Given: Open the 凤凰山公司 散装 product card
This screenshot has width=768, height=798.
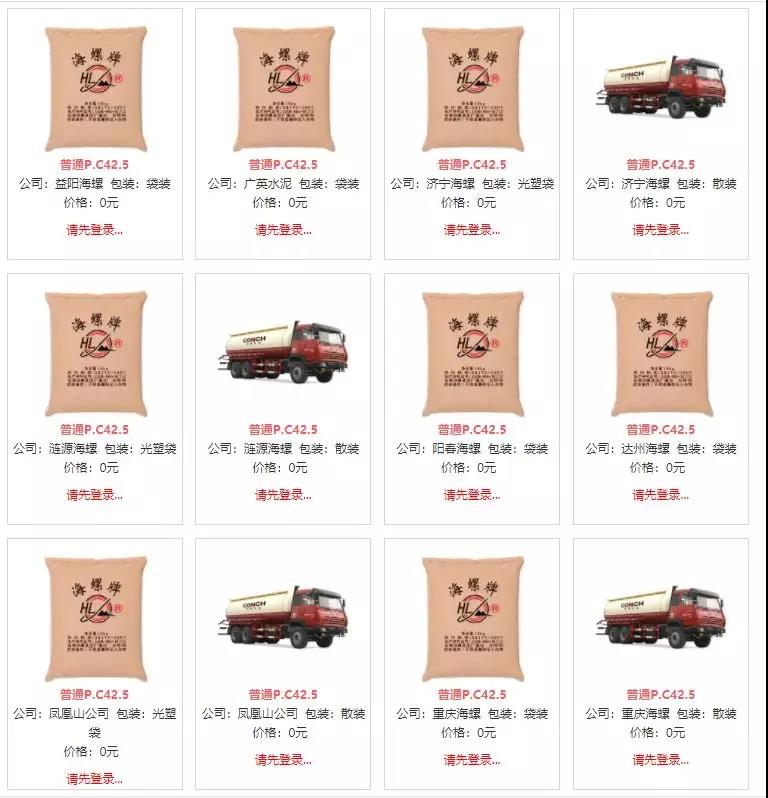Looking at the screenshot, I should coord(283,618).
